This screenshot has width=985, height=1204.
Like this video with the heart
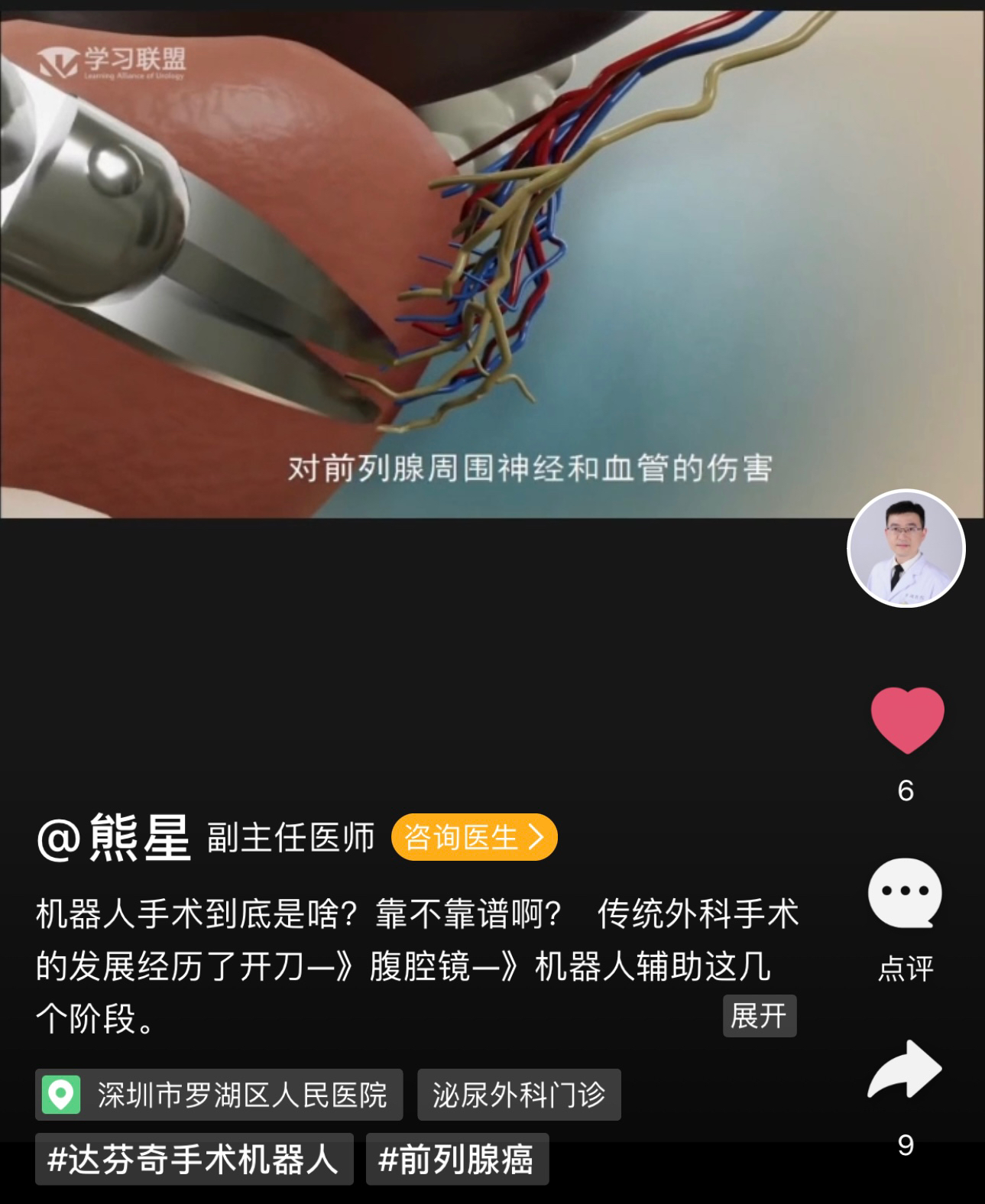(906, 719)
